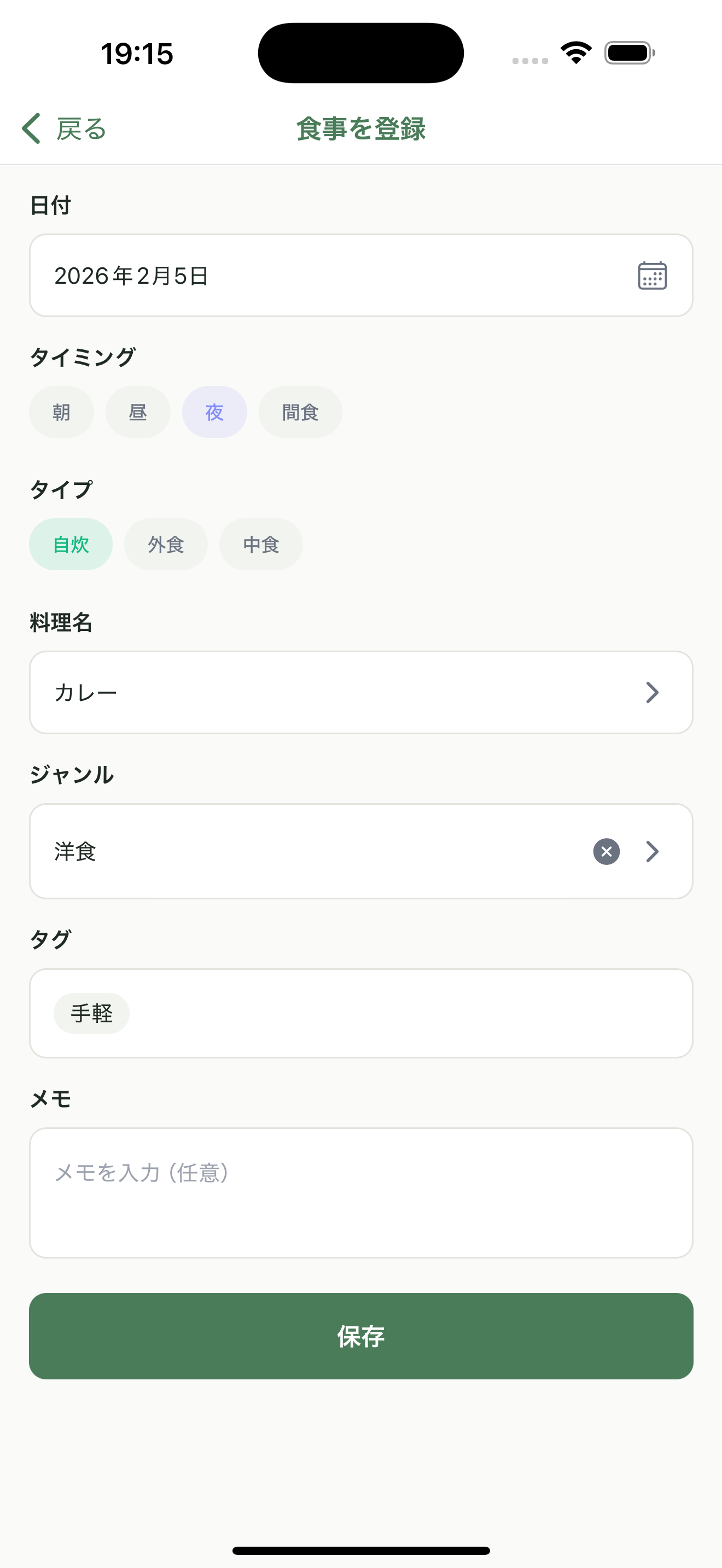Image resolution: width=722 pixels, height=1568 pixels.
Task: Select 外食 meal type
Action: coord(166,544)
